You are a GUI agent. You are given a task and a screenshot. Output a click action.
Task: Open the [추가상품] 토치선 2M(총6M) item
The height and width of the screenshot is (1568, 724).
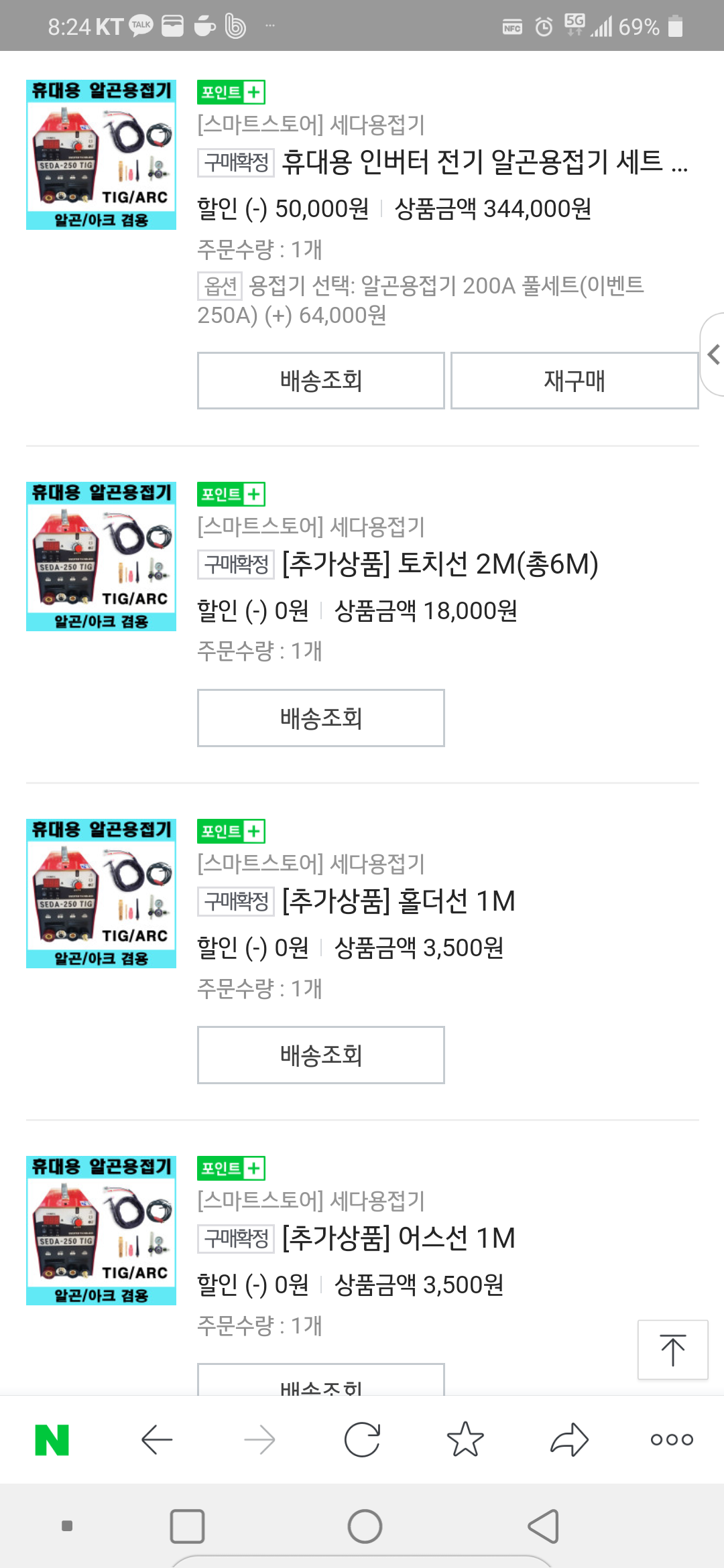pos(440,564)
